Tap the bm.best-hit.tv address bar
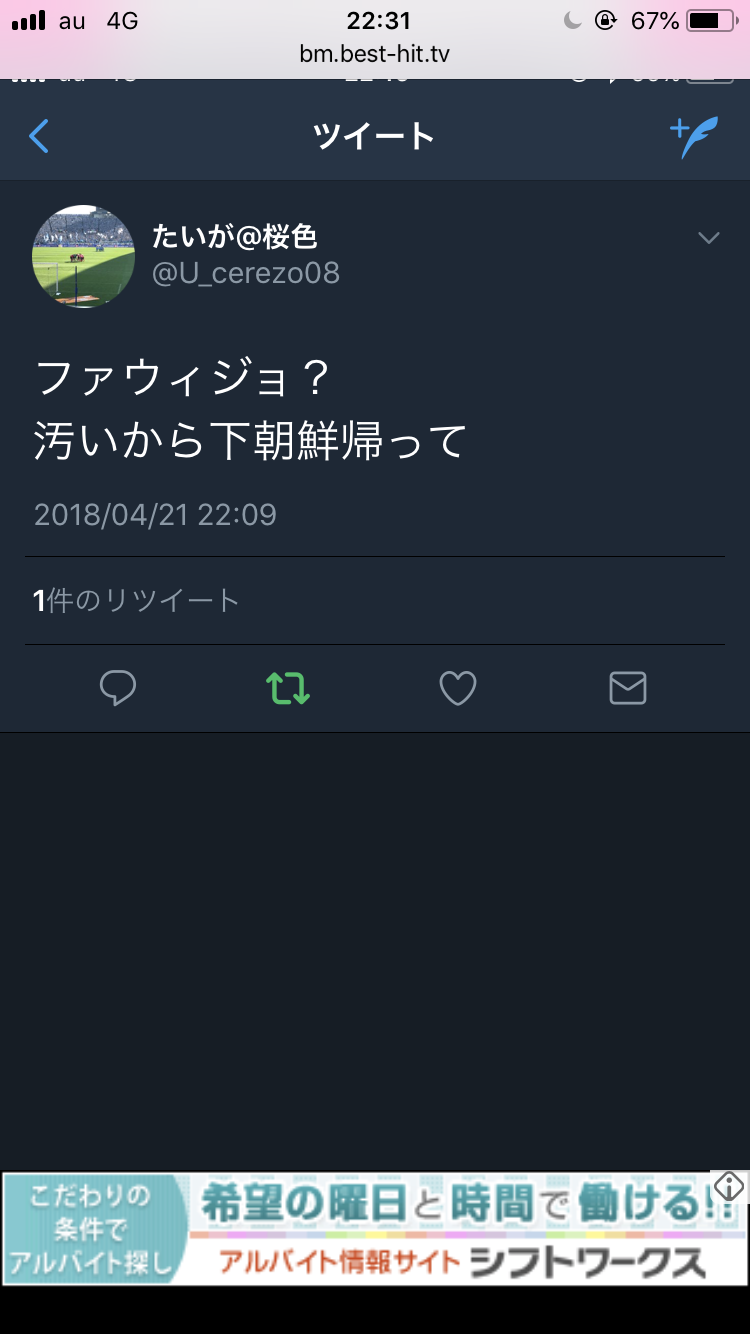The height and width of the screenshot is (1334, 750). point(375,54)
